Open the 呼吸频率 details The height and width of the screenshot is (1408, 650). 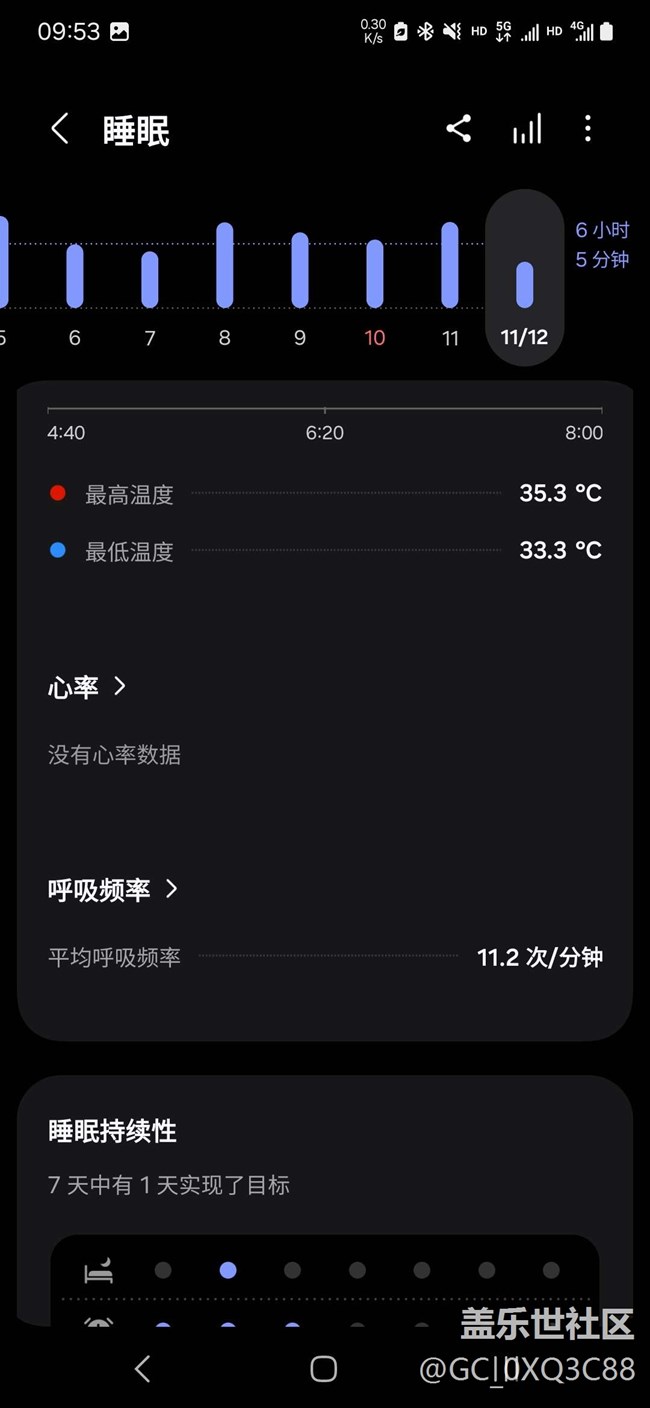pos(112,889)
